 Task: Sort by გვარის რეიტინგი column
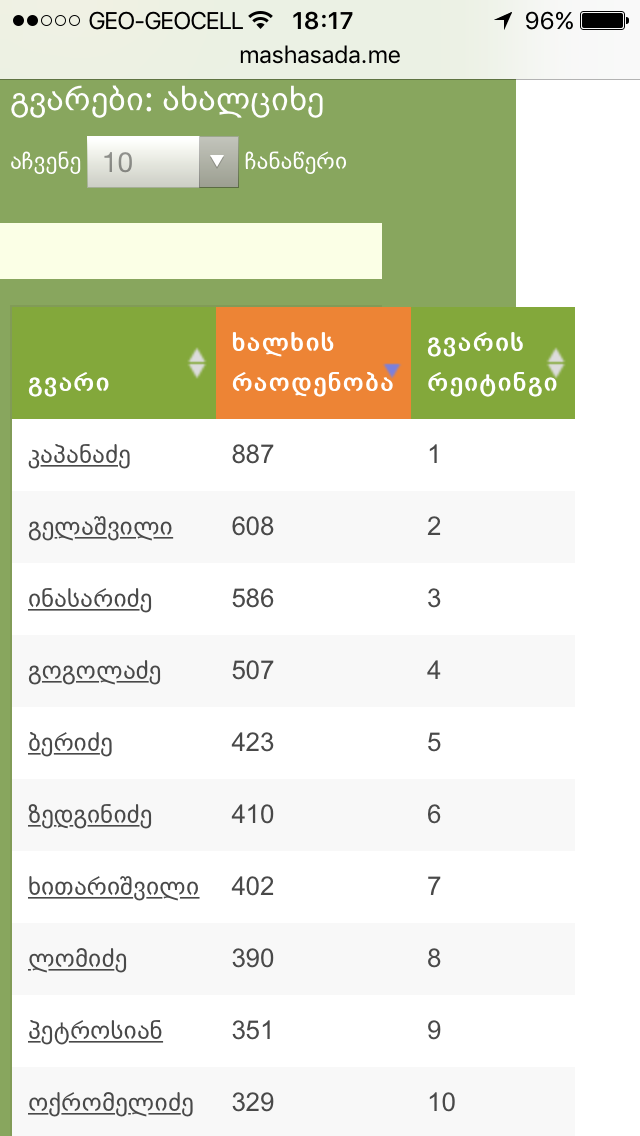point(493,363)
